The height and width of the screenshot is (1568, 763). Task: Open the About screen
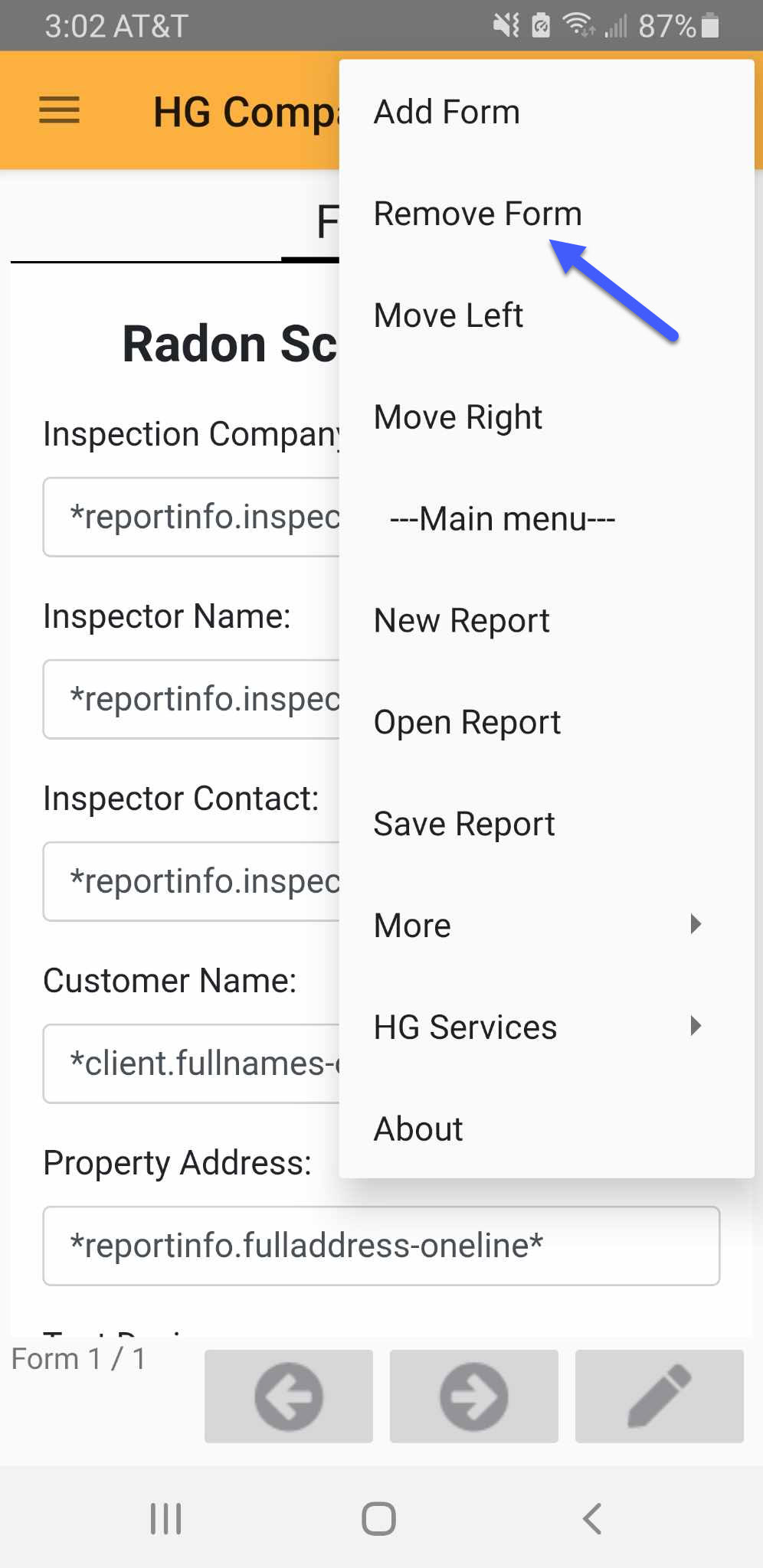pos(418,1128)
